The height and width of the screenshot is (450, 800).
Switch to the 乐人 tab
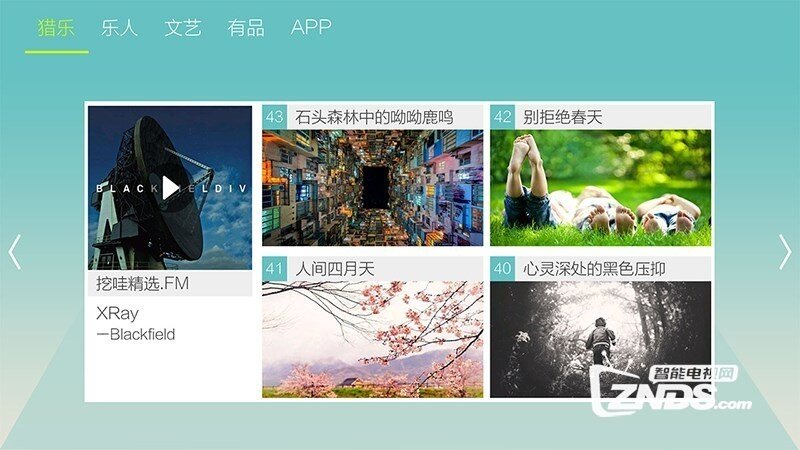click(x=119, y=28)
